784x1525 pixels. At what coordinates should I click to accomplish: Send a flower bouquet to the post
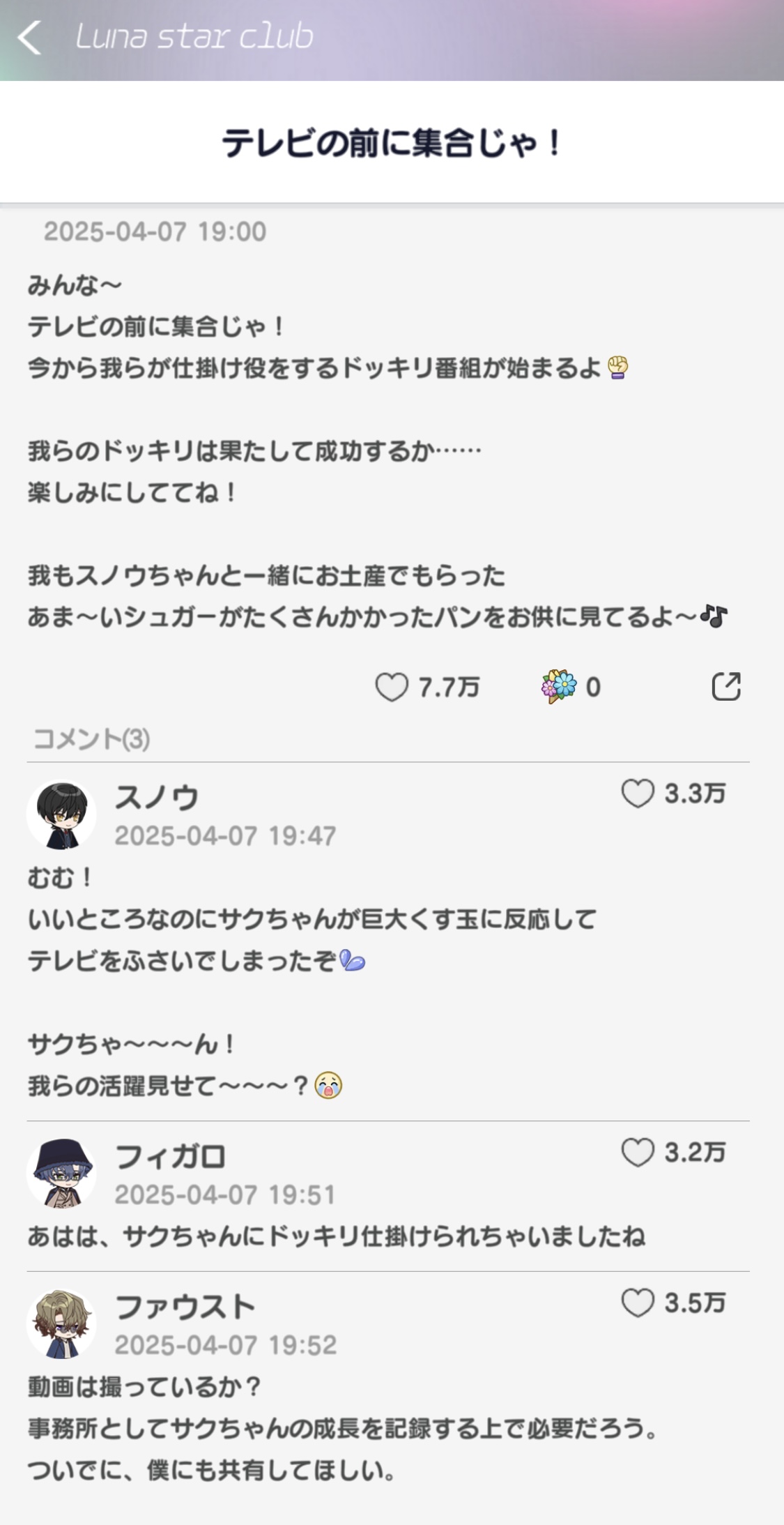click(x=559, y=687)
